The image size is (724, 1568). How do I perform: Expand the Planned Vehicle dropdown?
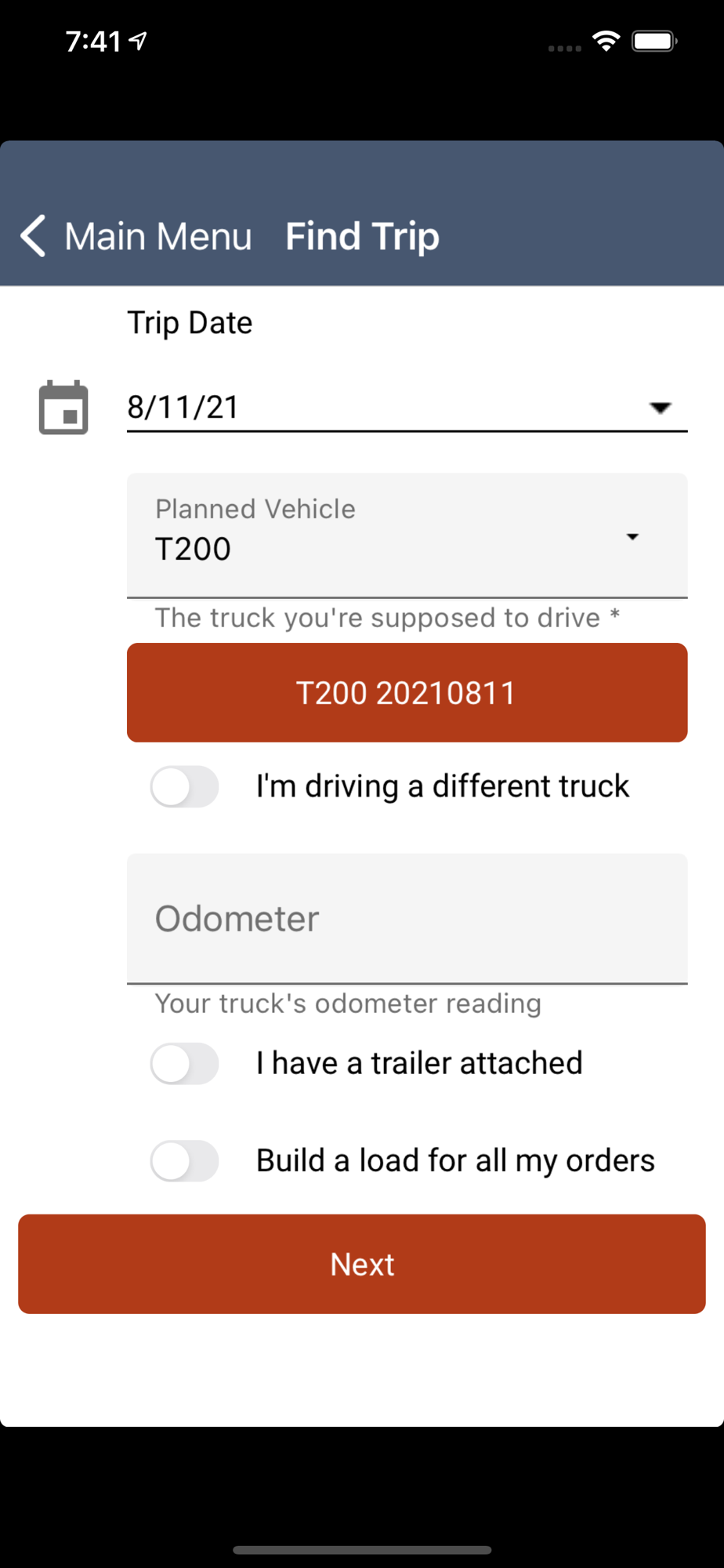click(407, 535)
